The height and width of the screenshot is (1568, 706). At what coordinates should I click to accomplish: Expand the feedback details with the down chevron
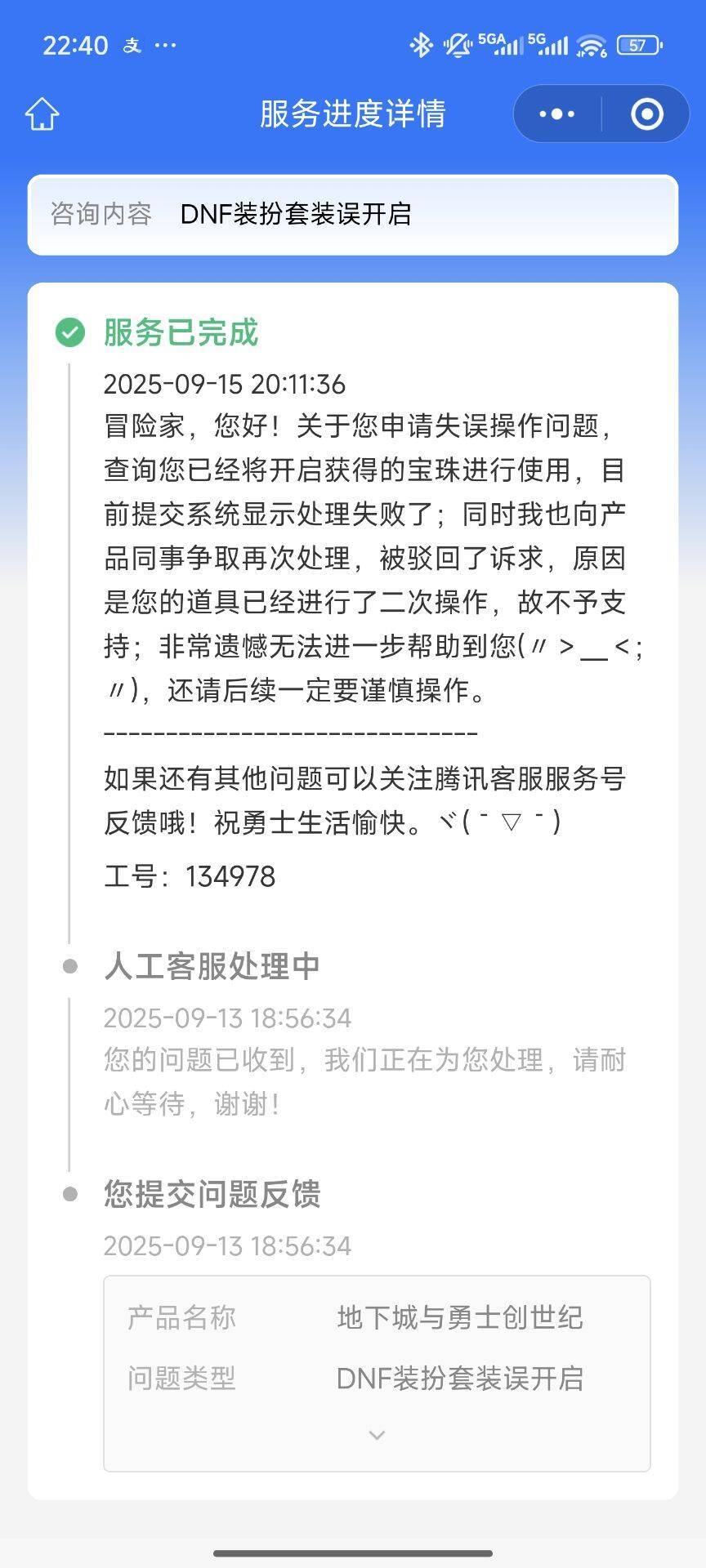coord(375,1435)
